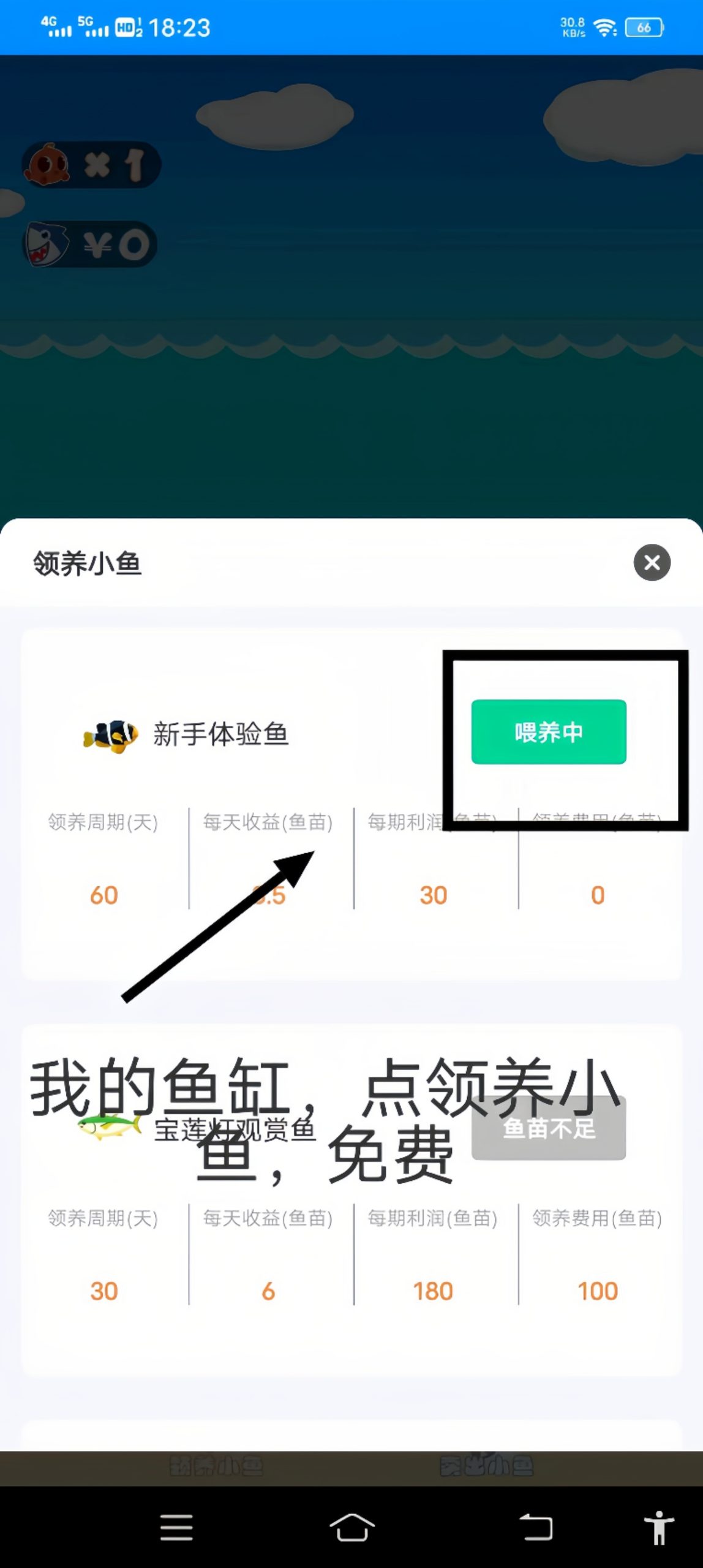Tap the green 喂养中 button
703x1568 pixels.
click(548, 732)
